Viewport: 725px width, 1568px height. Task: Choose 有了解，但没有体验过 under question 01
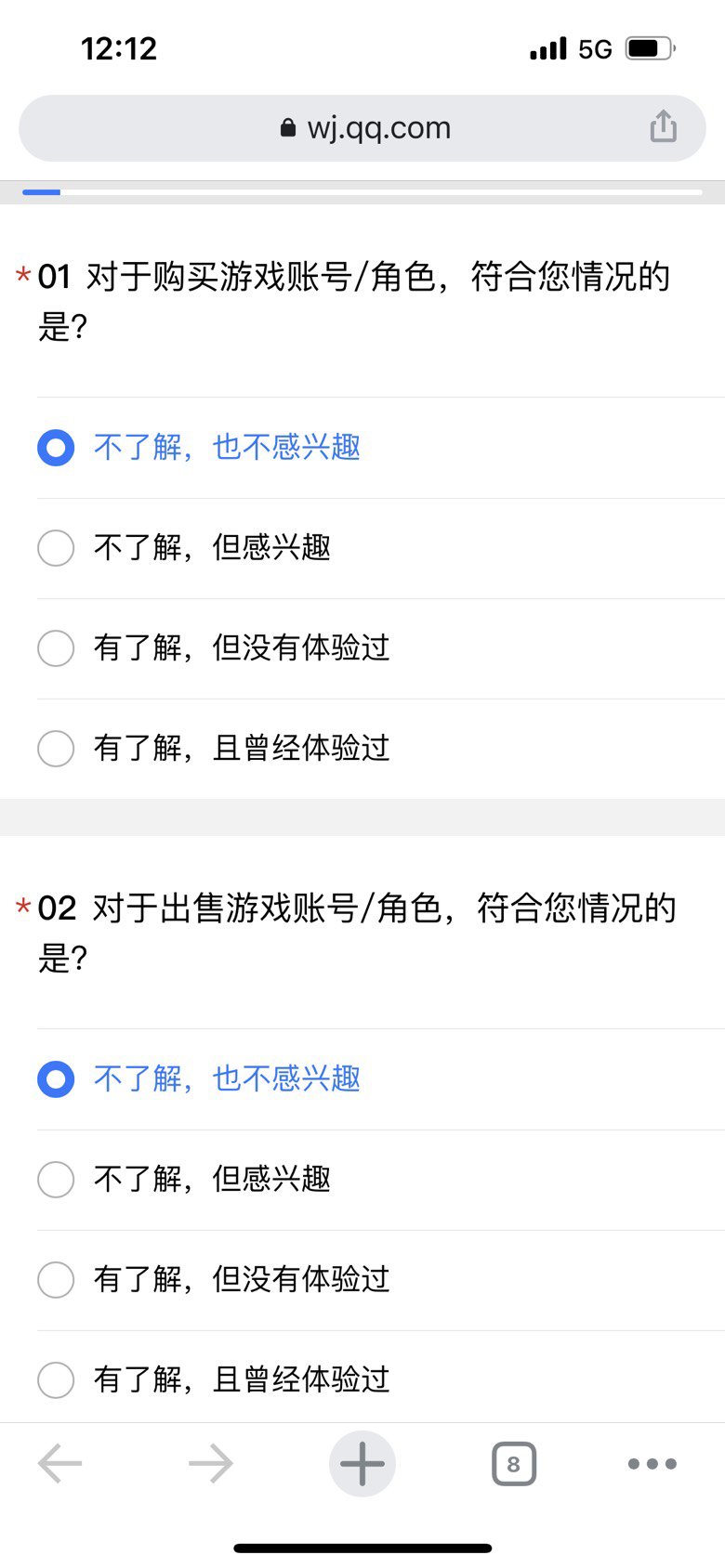pyautogui.click(x=381, y=648)
